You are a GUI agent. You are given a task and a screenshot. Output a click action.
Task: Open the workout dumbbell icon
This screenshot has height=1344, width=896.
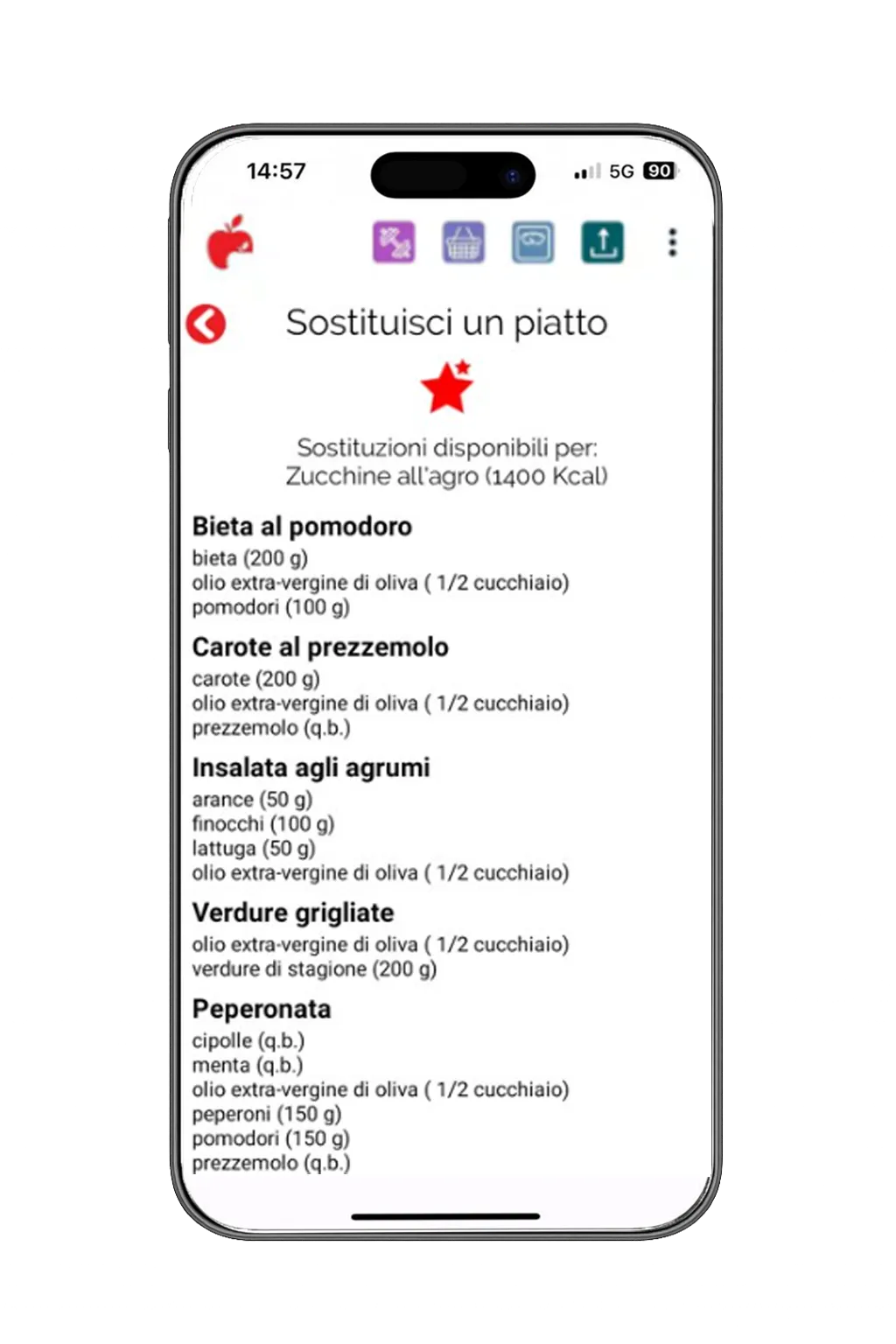coord(394,242)
